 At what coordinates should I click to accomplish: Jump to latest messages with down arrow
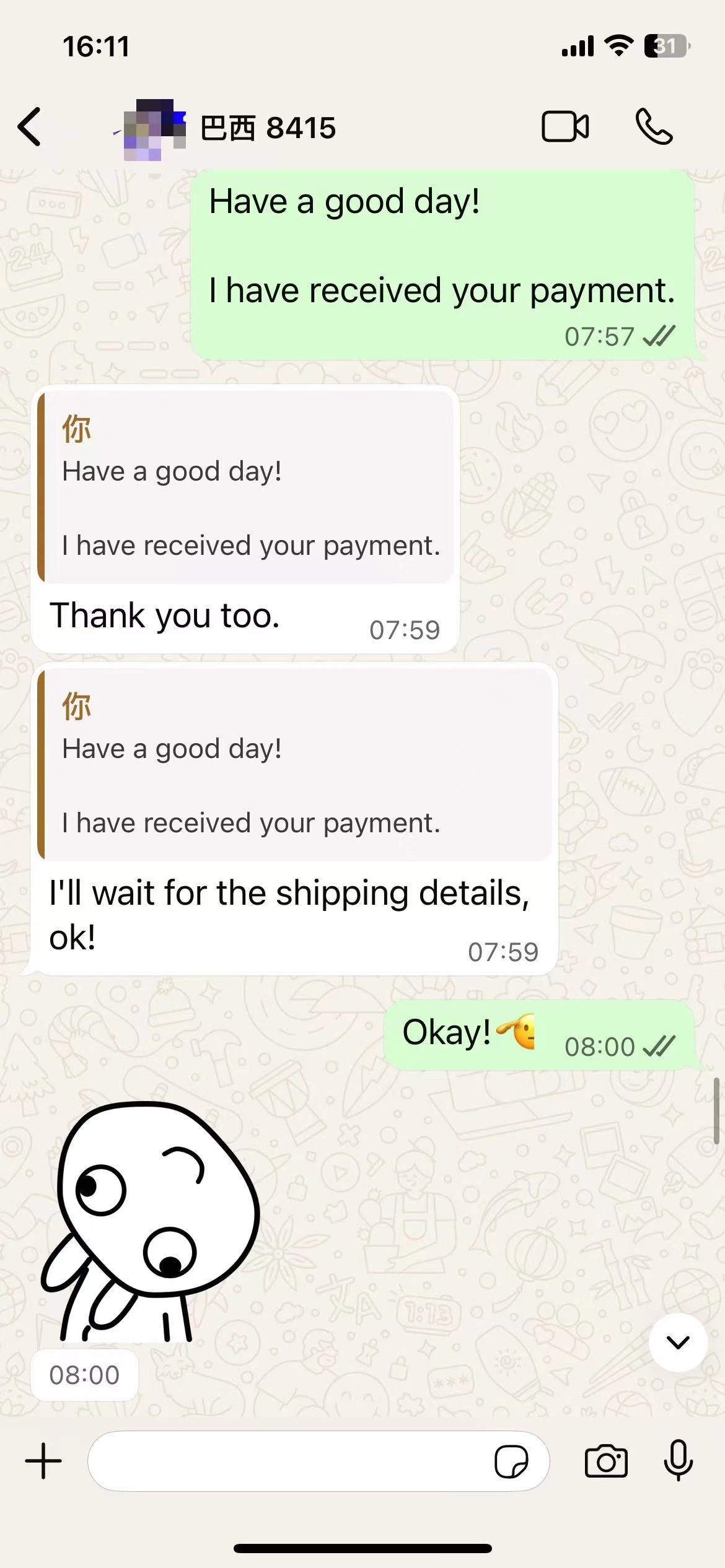(x=677, y=1343)
